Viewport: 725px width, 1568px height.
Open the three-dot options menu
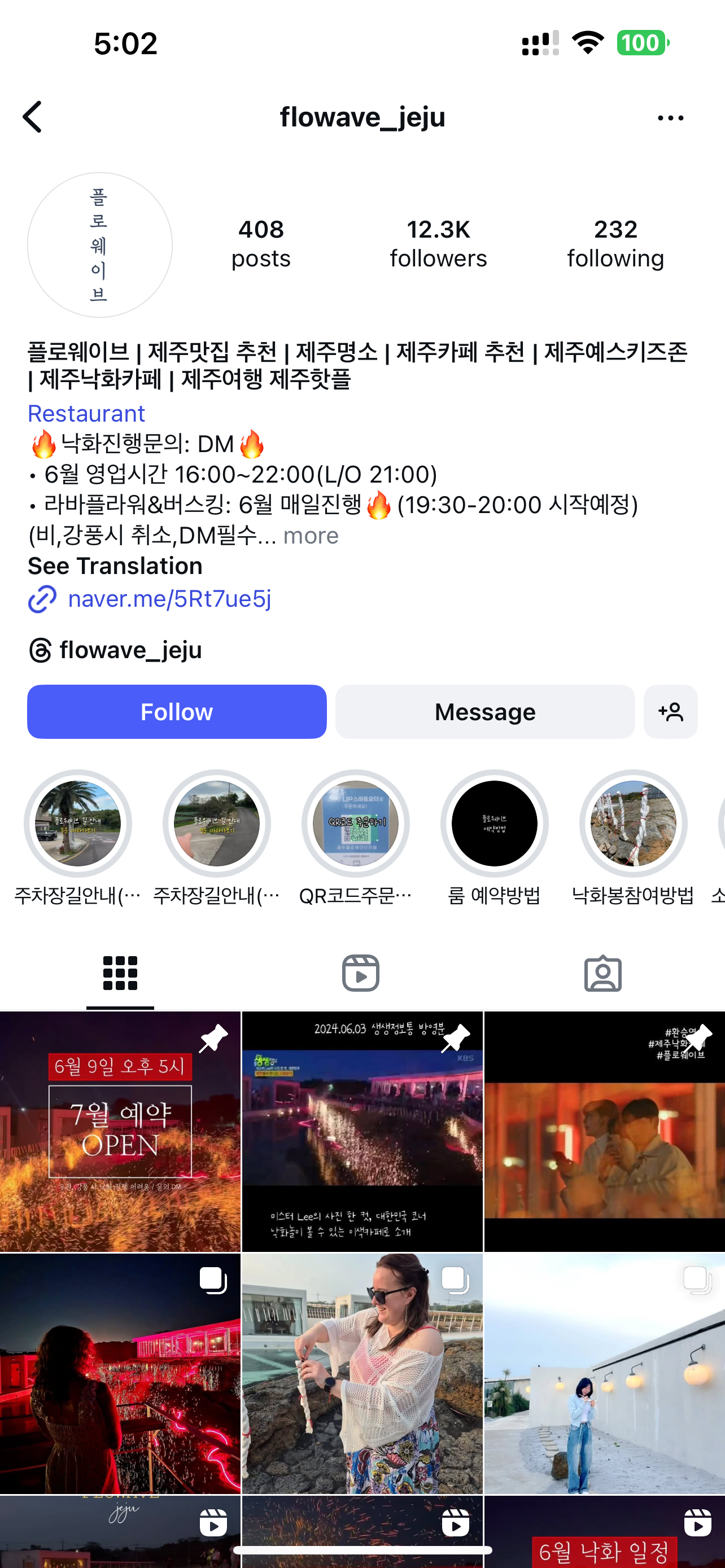pos(670,118)
